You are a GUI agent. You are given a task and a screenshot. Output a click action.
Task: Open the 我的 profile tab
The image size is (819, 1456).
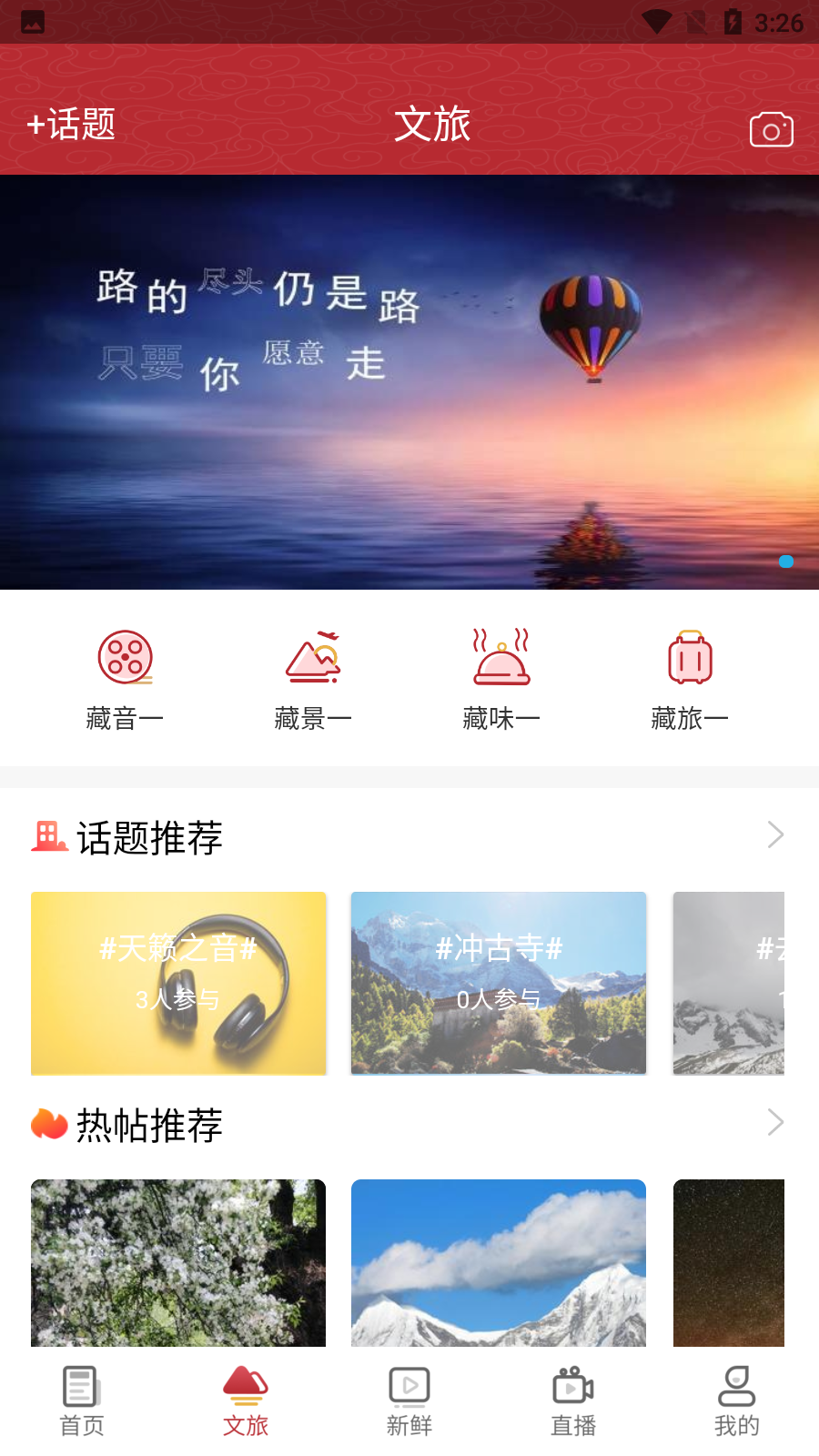pos(737,1401)
